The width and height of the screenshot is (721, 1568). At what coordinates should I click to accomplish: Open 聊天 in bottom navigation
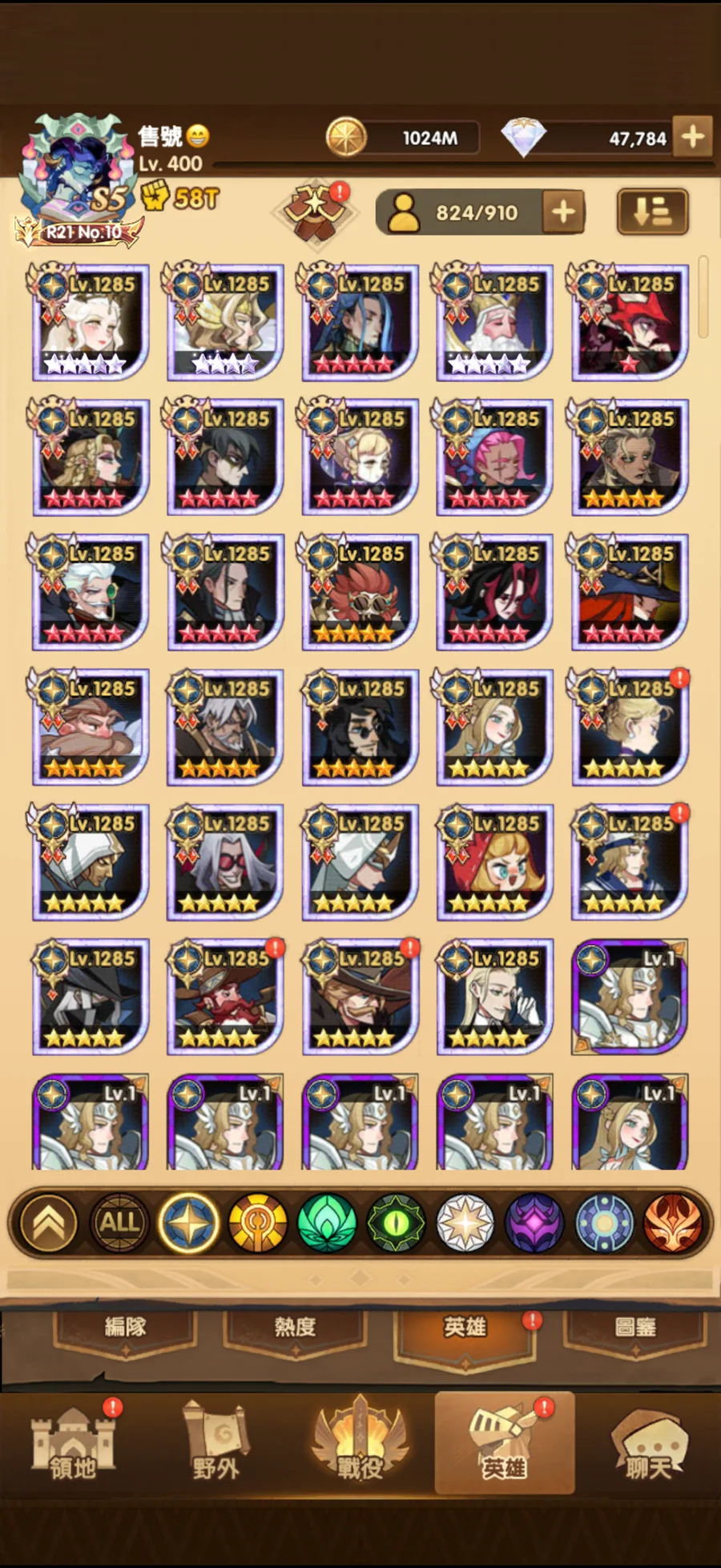point(649,1445)
